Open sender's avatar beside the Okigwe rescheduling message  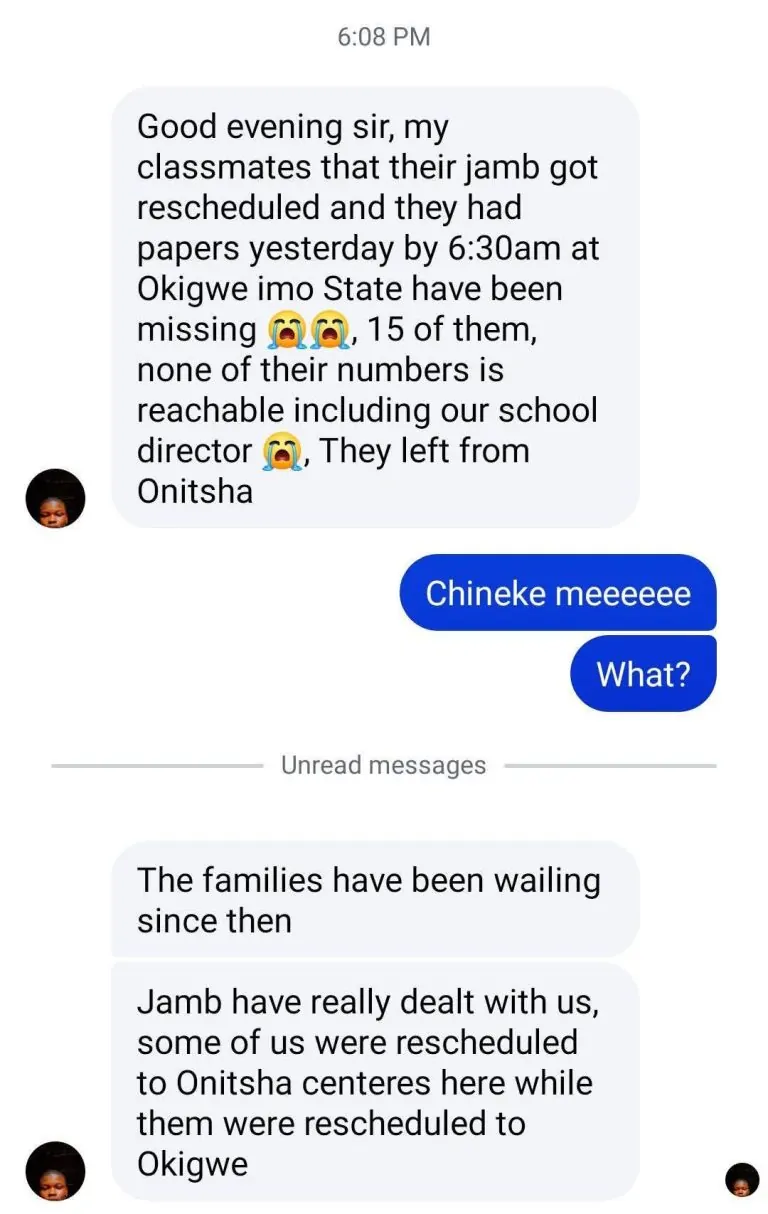coord(55,1170)
